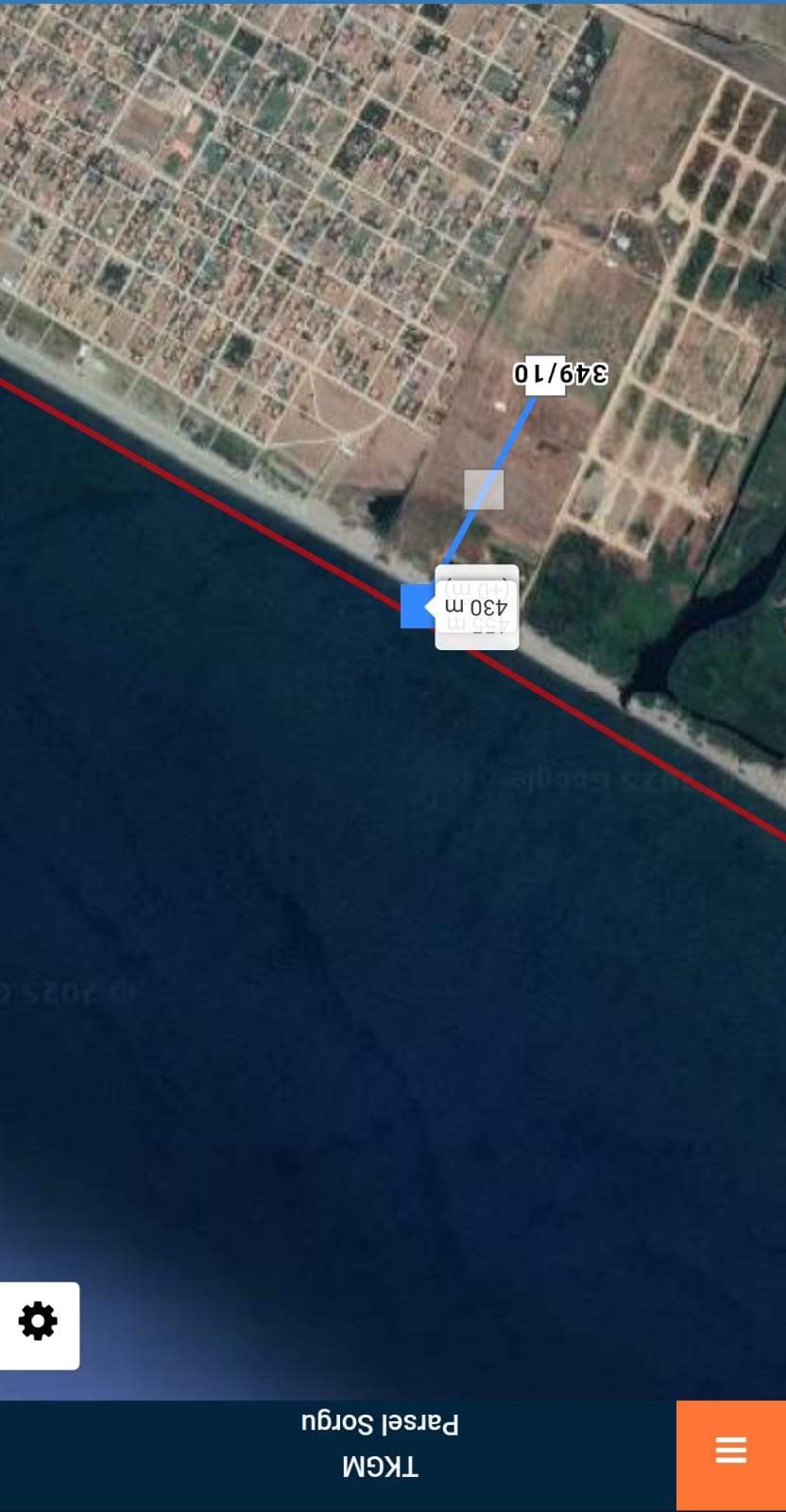Select the gray midpoint measurement handle
Image resolution: width=786 pixels, height=1512 pixels.
tap(484, 490)
